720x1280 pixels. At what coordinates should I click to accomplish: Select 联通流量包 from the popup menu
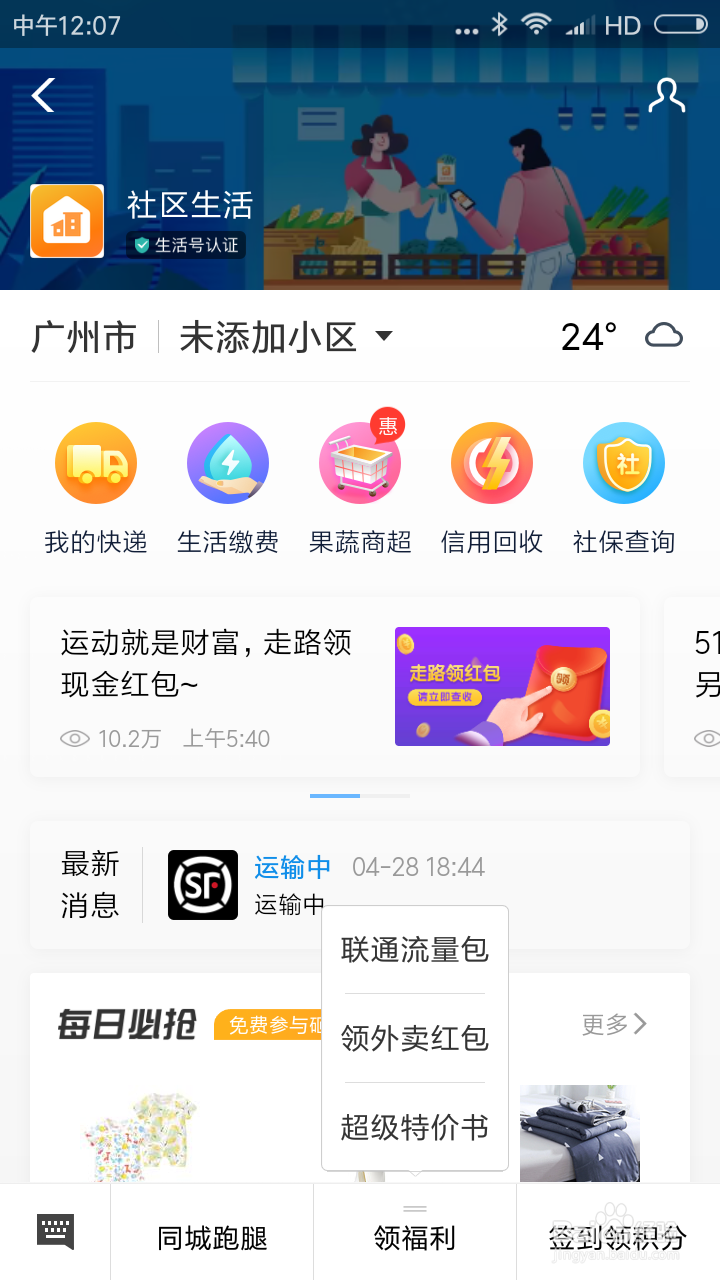[x=414, y=950]
